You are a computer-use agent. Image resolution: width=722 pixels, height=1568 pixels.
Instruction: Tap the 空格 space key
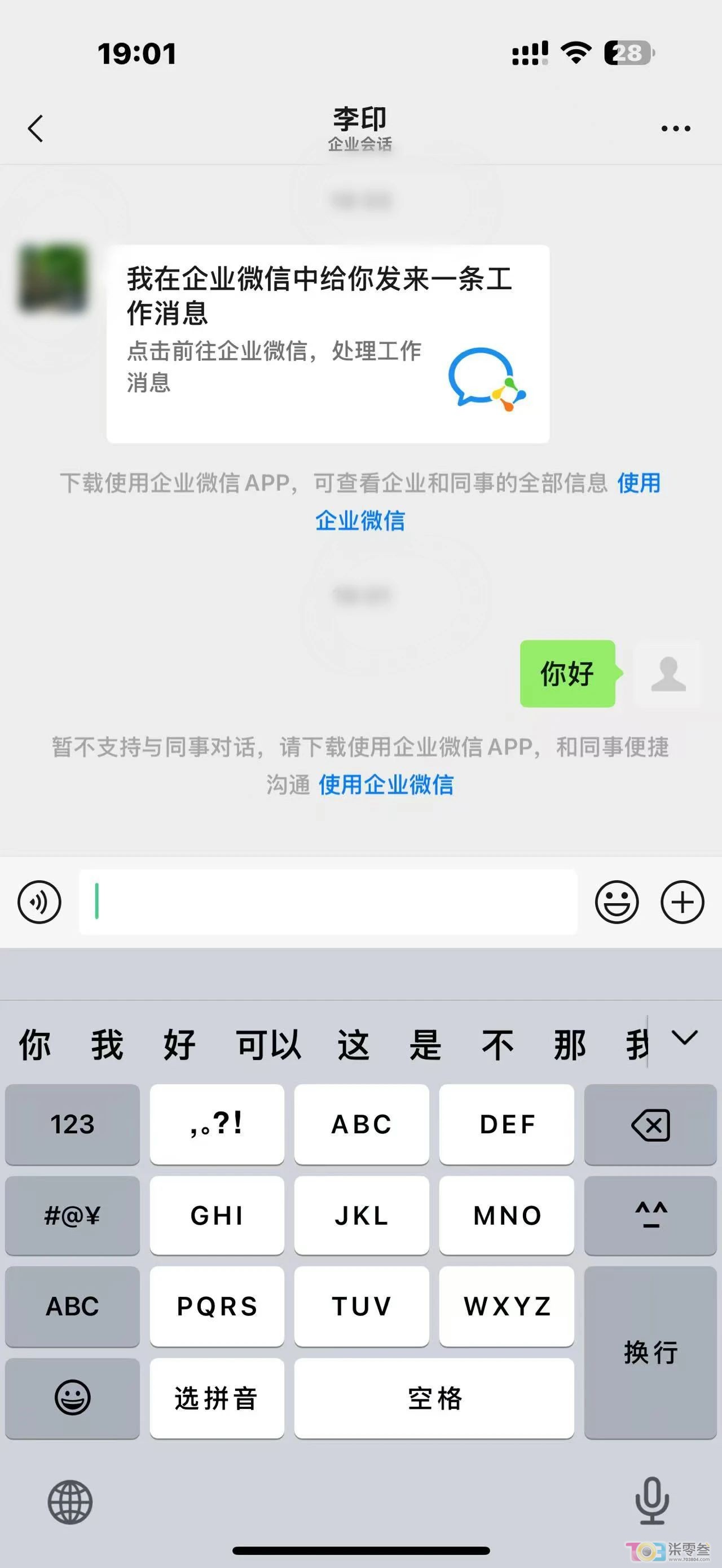[x=434, y=1399]
